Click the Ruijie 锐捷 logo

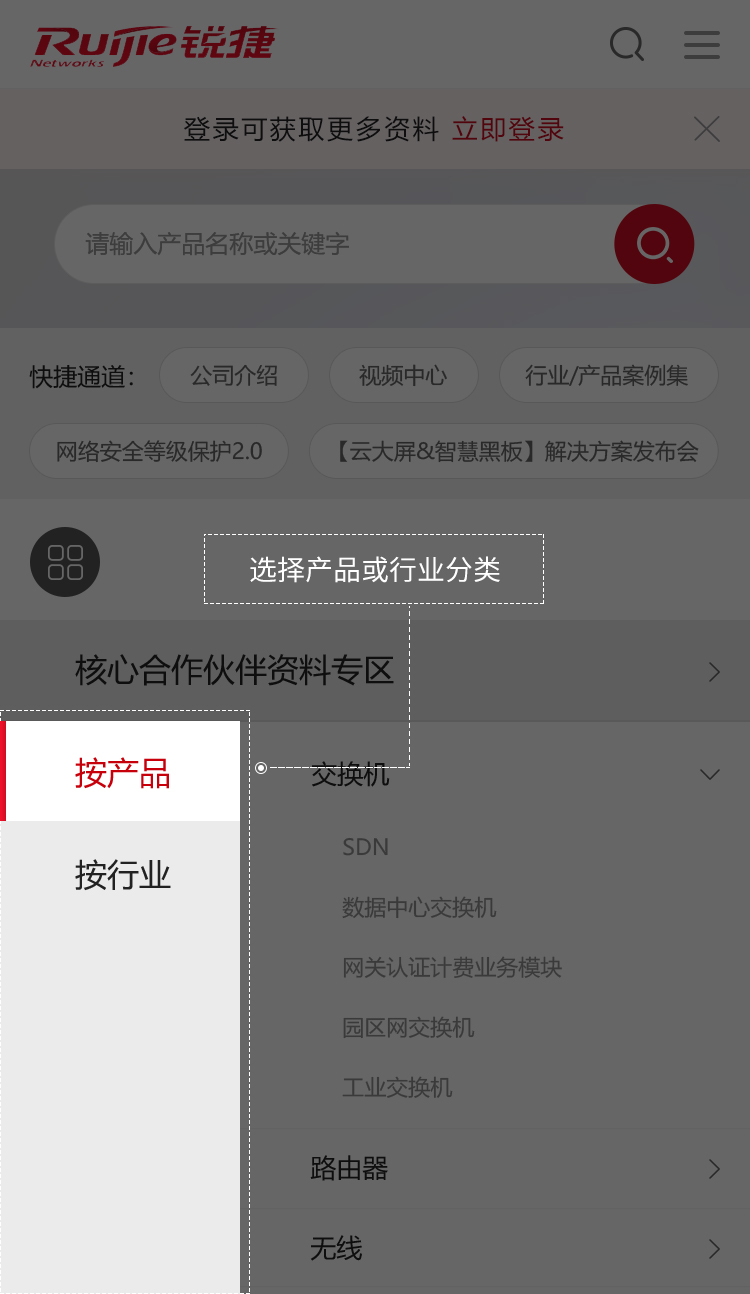click(x=150, y=44)
